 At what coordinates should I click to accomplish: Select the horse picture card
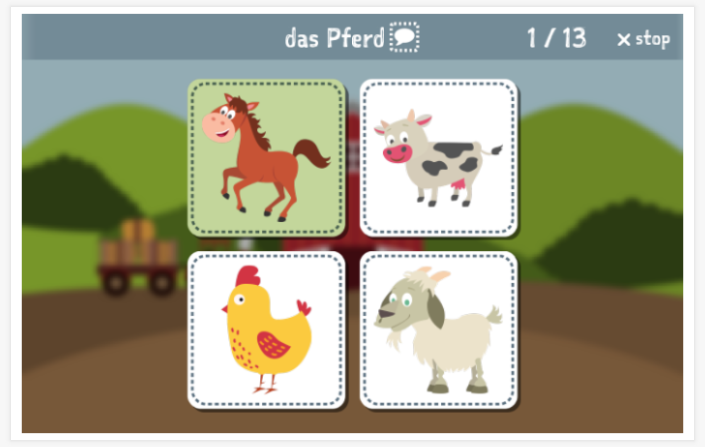266,158
